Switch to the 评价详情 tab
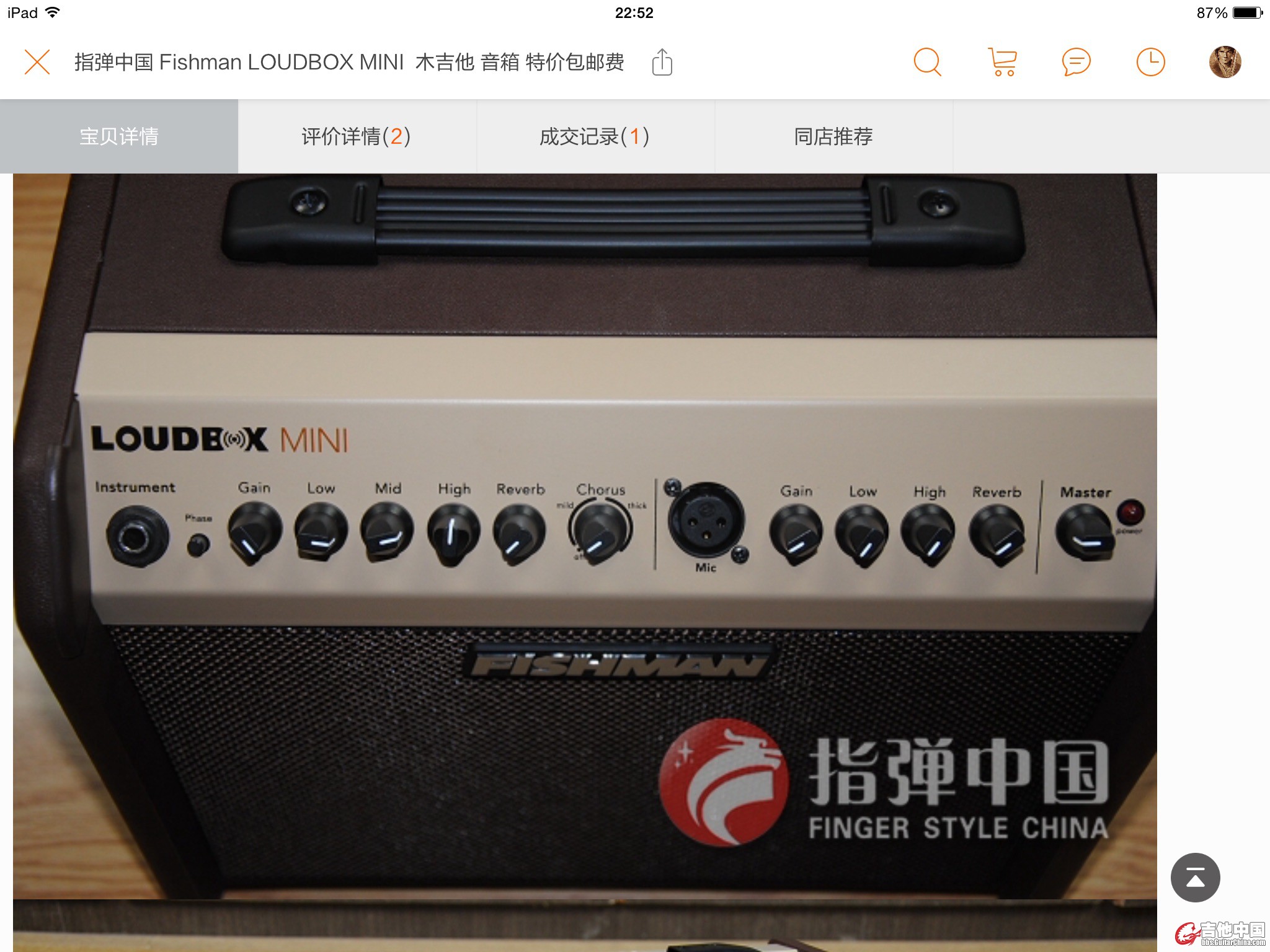 point(357,136)
